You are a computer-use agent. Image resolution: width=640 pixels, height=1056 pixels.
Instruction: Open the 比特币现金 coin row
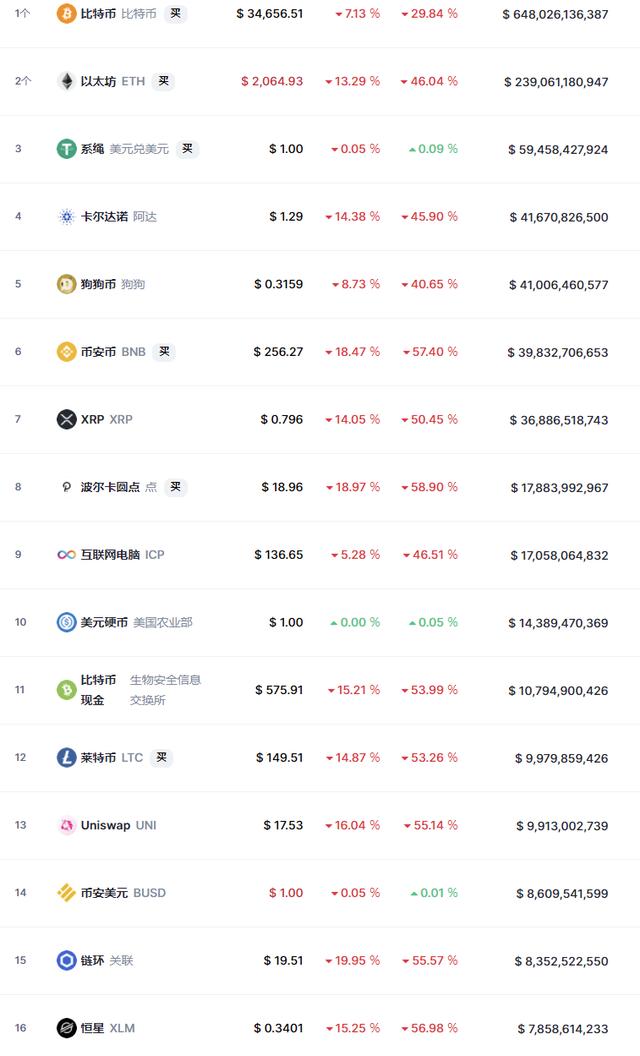[320, 690]
